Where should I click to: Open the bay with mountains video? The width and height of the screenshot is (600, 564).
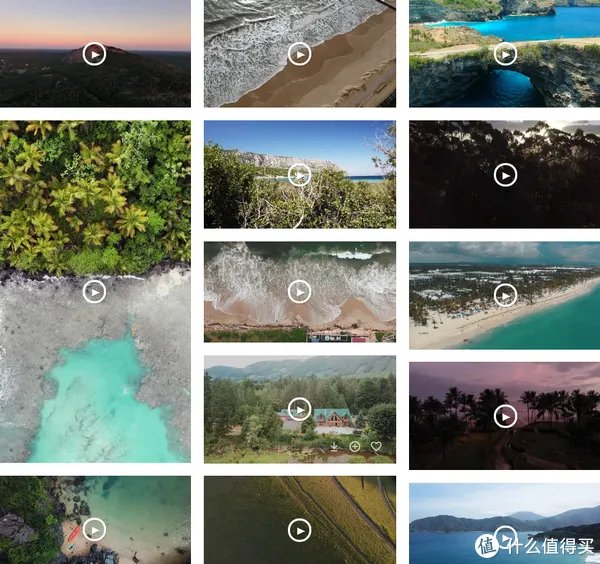[505, 532]
